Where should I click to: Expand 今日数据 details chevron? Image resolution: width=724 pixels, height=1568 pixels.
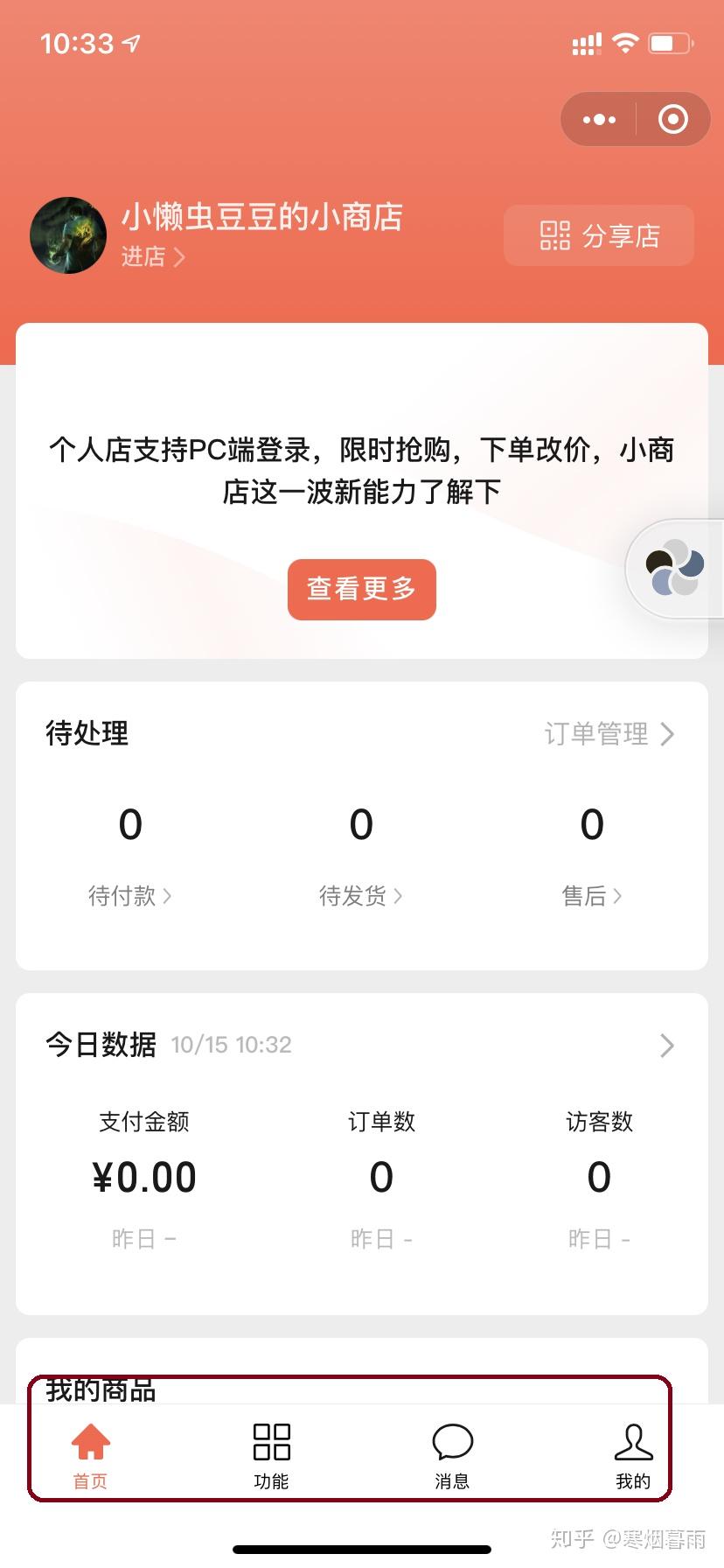tap(667, 1045)
